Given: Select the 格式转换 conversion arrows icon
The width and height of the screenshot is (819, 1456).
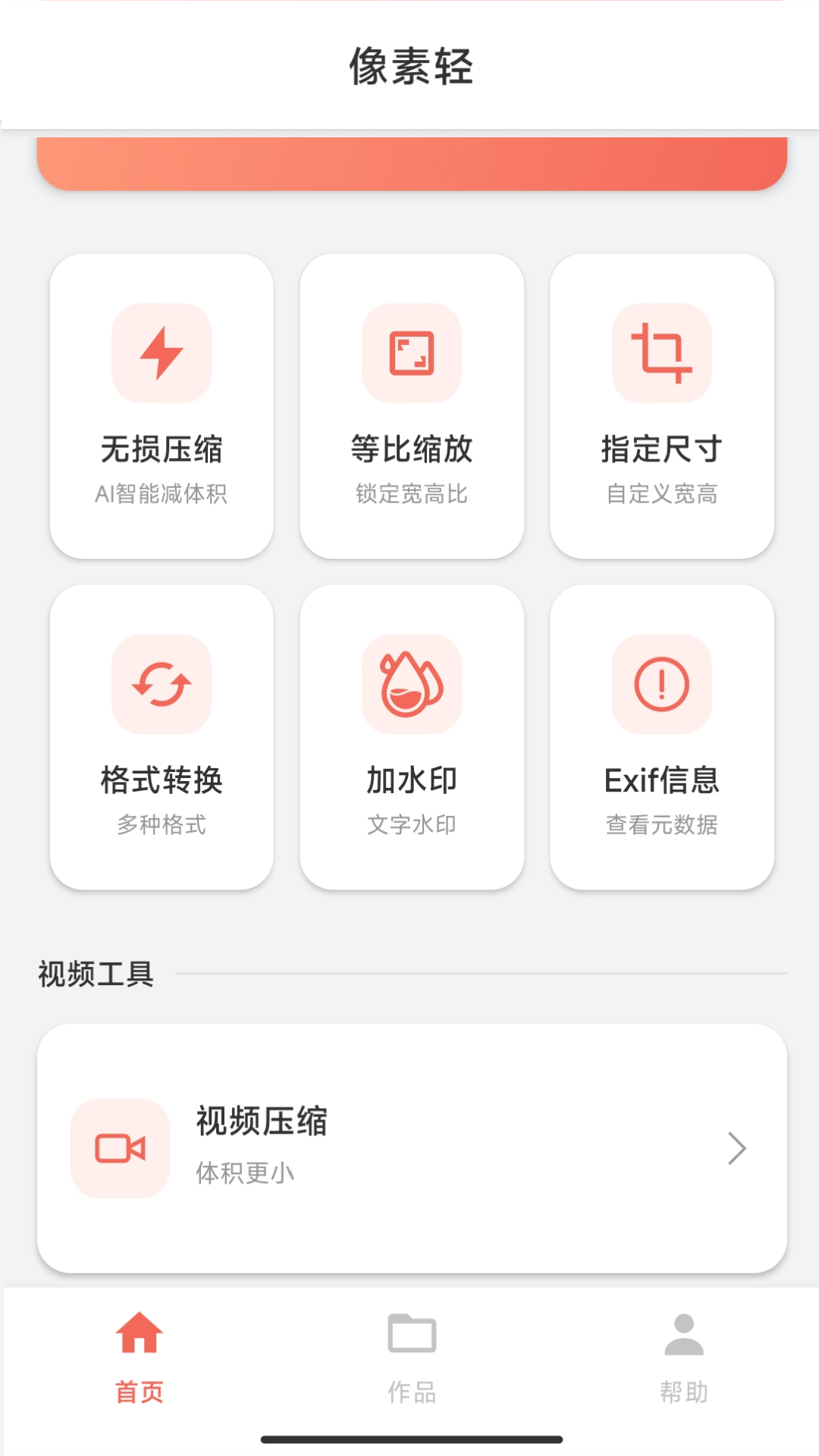Looking at the screenshot, I should coord(162,684).
